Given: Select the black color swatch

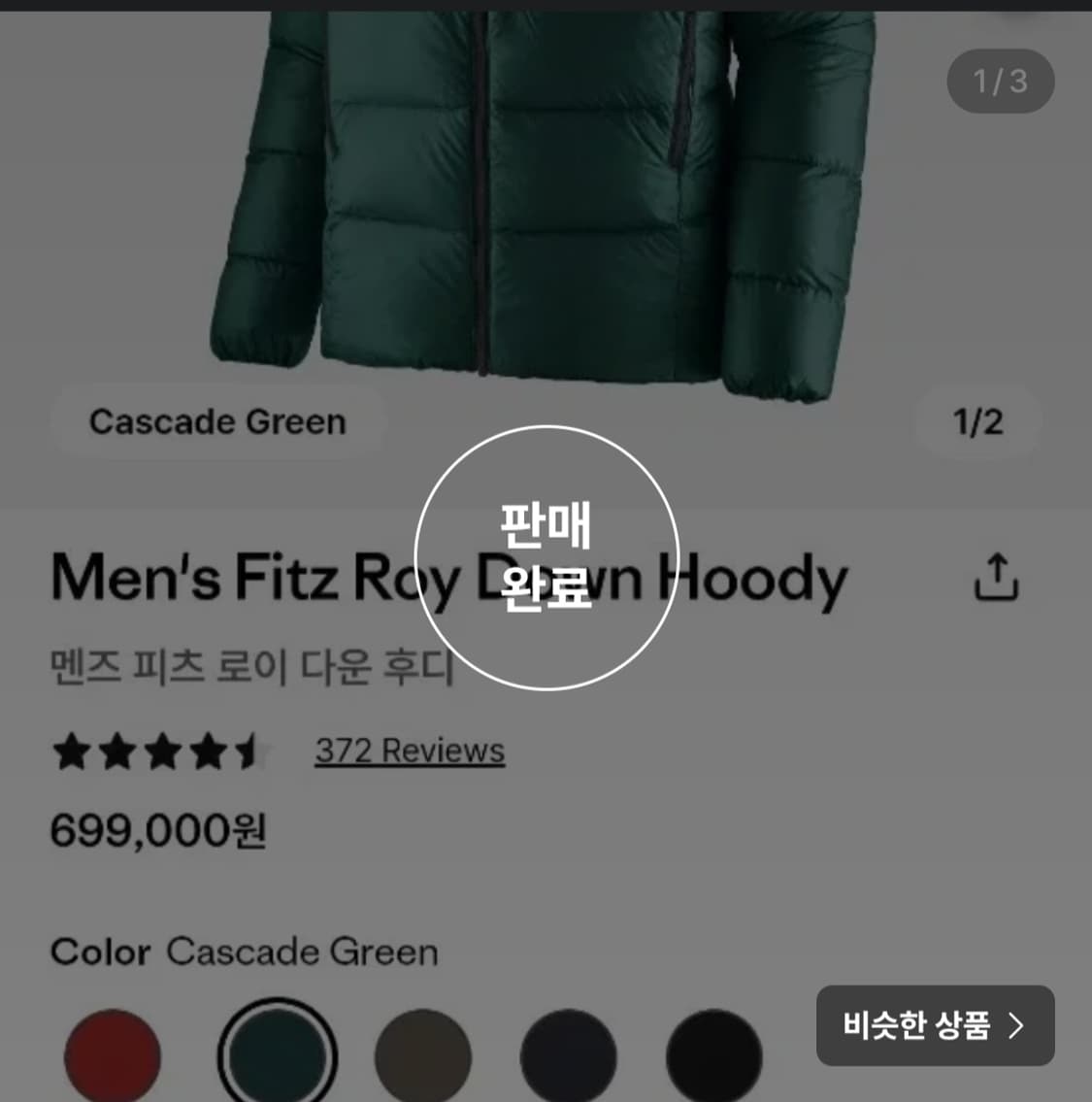Looking at the screenshot, I should [714, 1055].
